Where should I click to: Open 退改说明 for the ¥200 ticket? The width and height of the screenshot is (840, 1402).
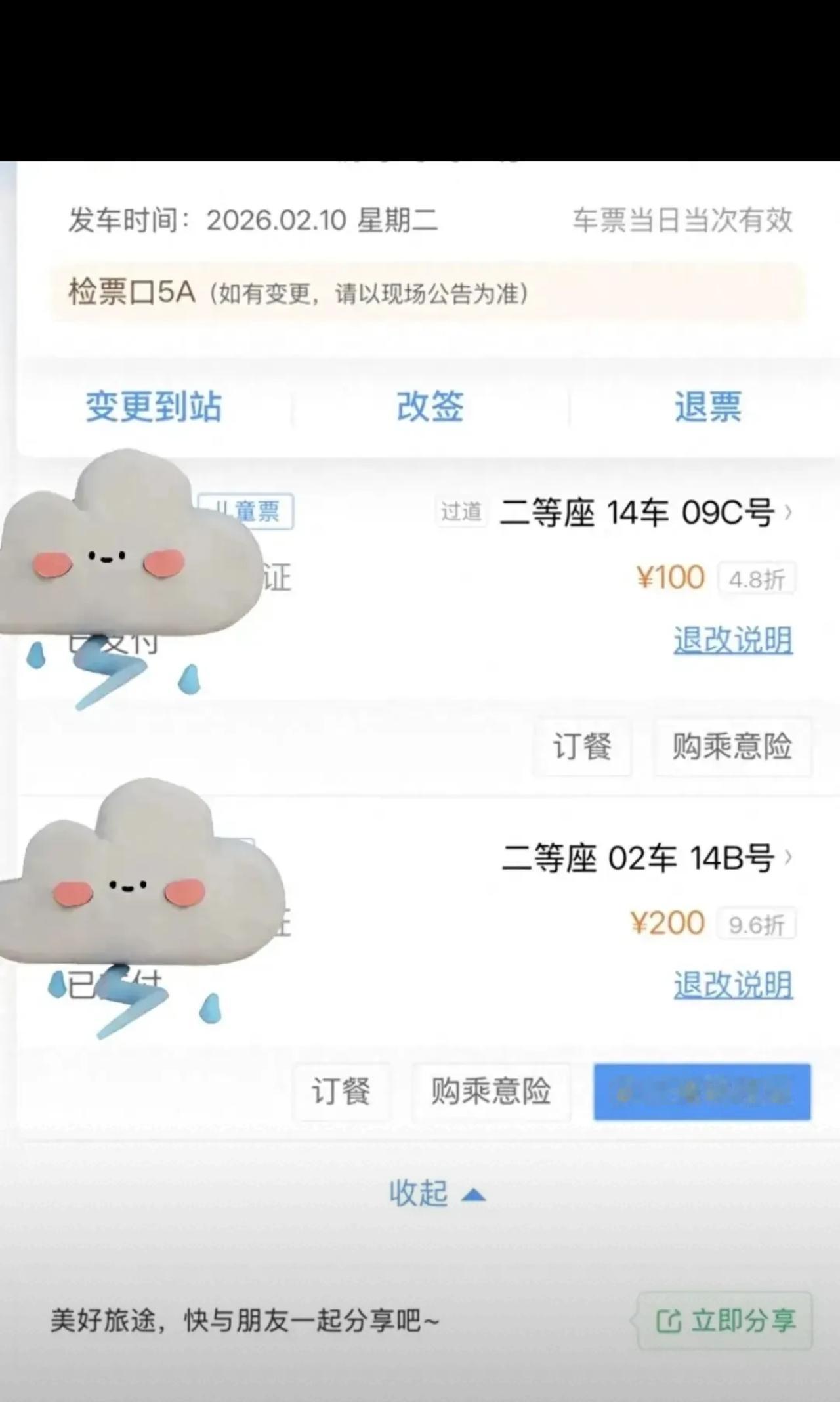(x=733, y=985)
